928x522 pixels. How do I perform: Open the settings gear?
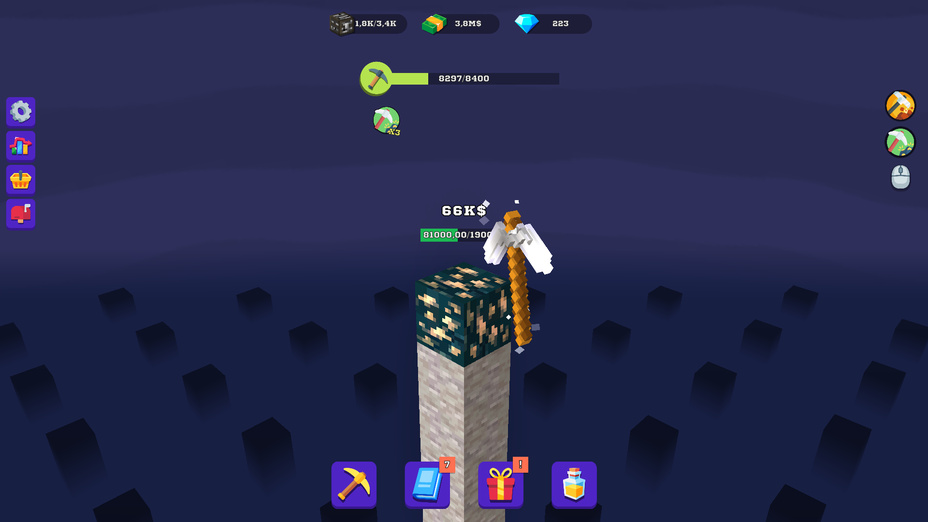click(x=21, y=111)
